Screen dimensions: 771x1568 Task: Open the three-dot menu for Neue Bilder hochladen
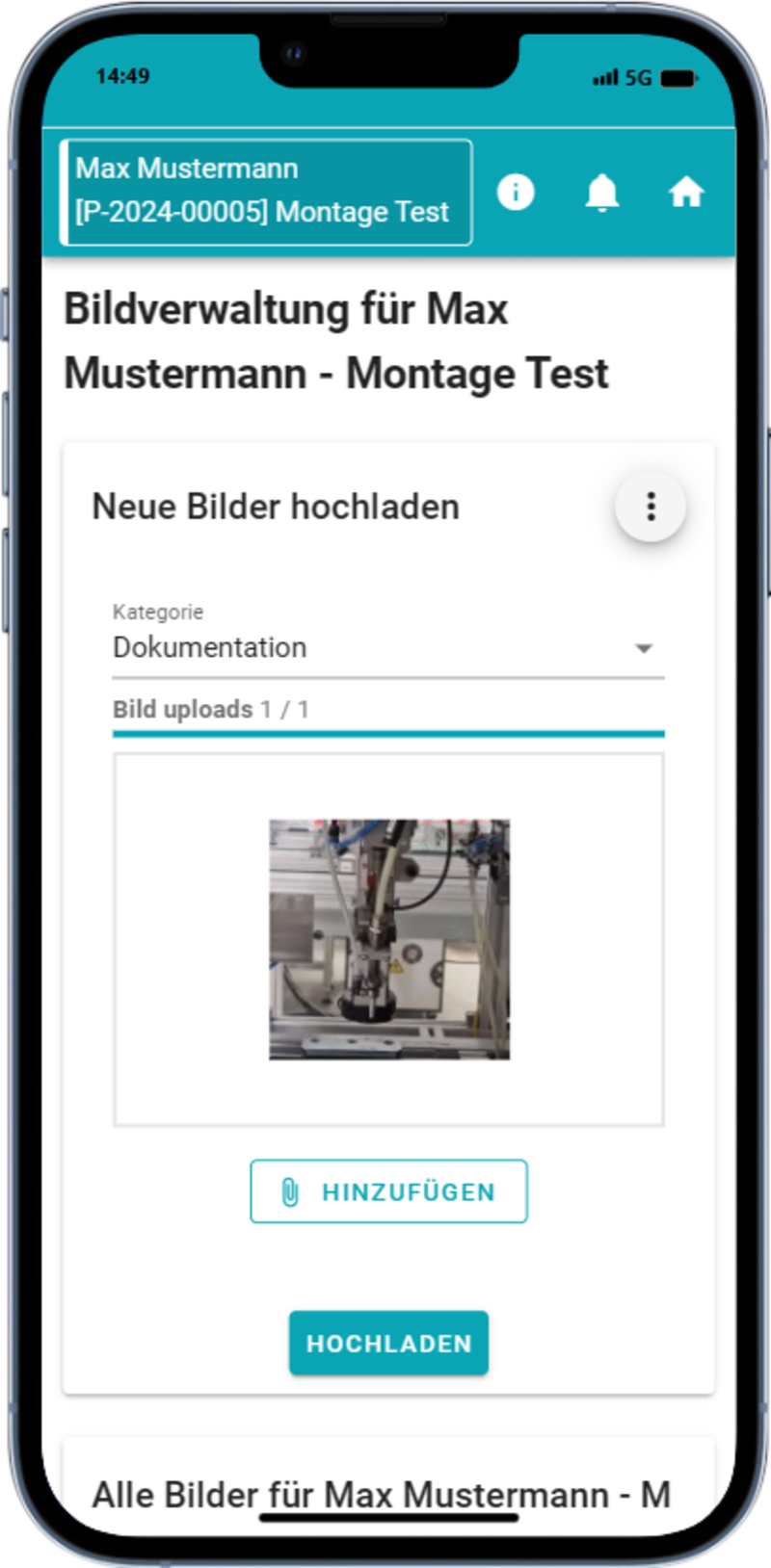tap(651, 507)
